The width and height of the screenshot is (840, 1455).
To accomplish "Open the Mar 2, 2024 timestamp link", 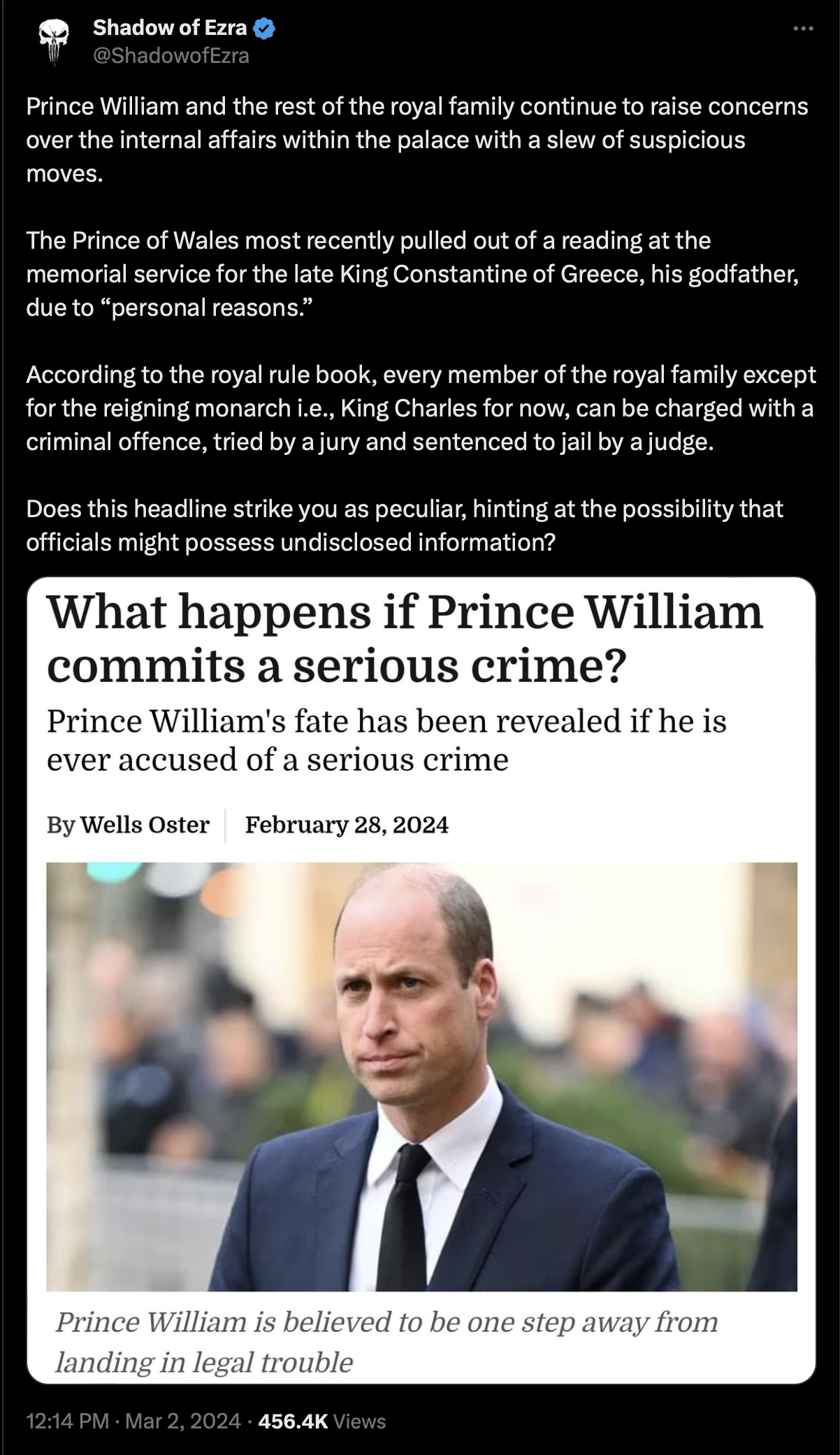I will click(133, 1421).
